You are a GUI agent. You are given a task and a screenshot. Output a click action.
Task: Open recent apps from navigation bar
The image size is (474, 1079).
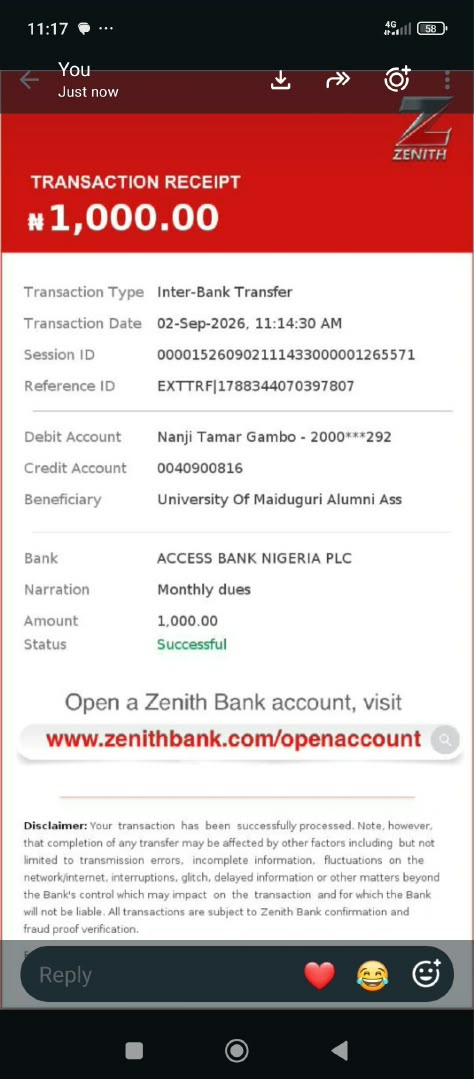click(134, 1050)
